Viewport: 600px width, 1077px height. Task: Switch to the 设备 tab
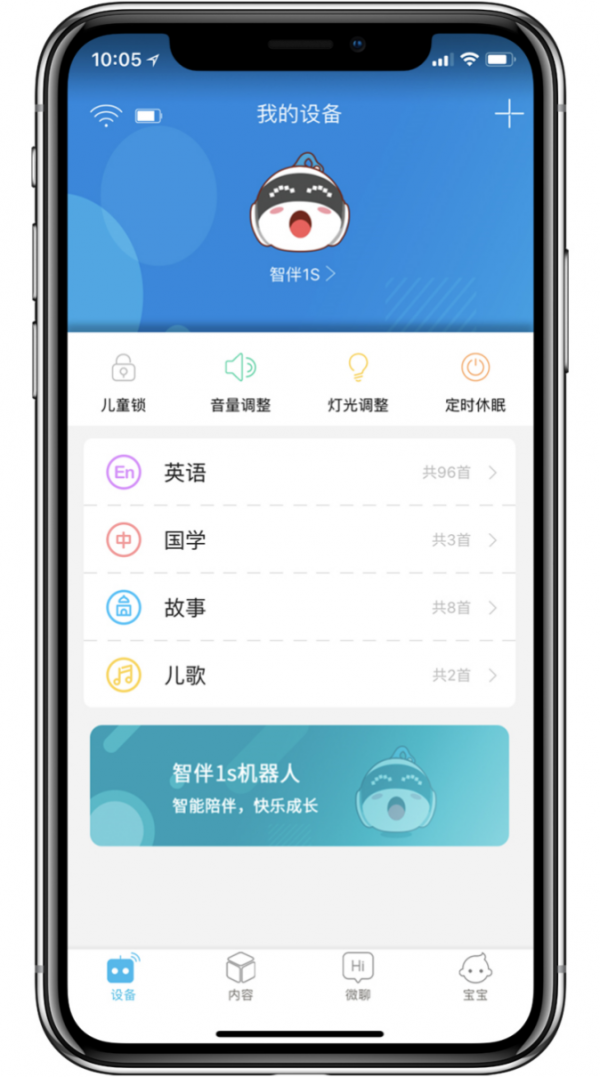point(124,977)
